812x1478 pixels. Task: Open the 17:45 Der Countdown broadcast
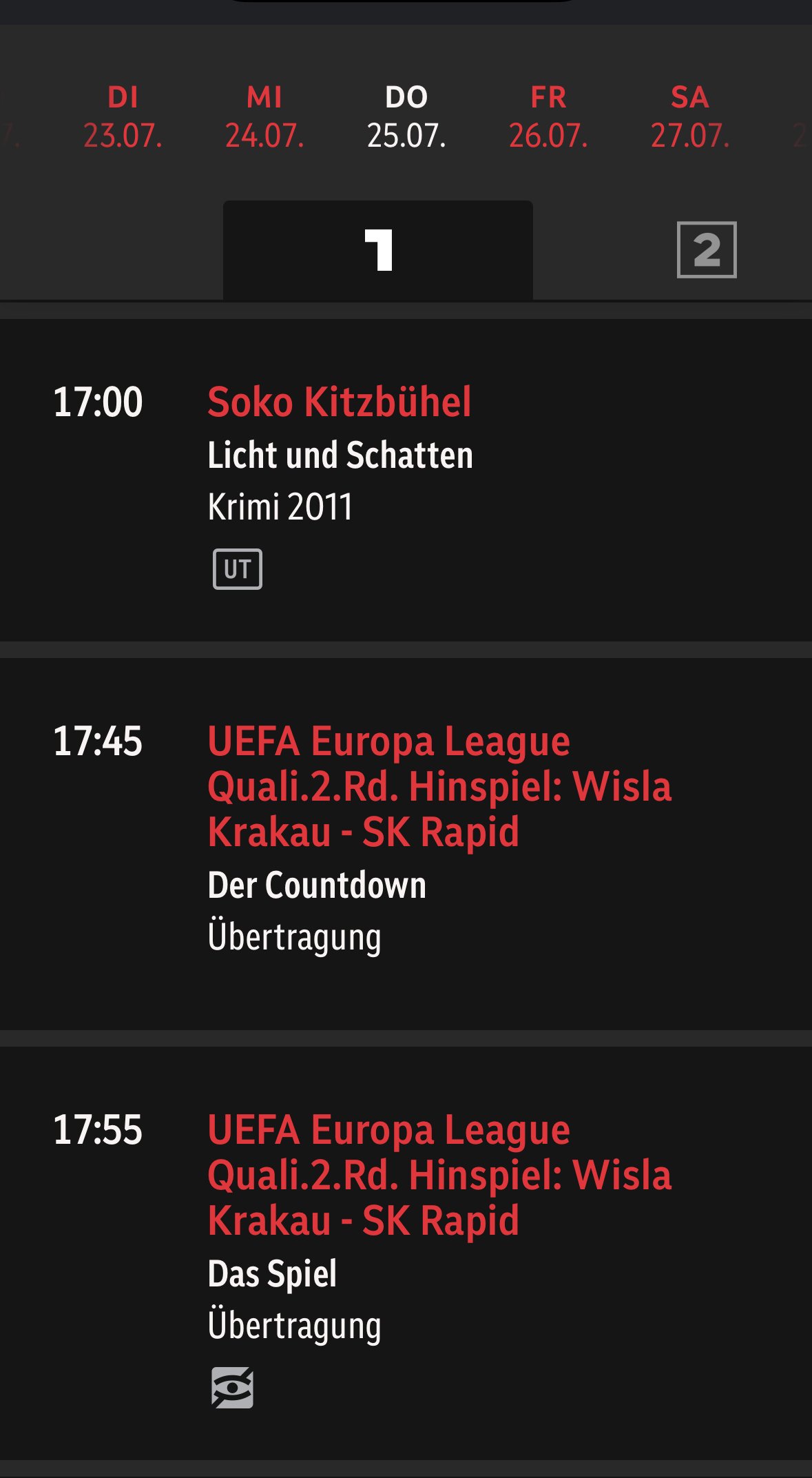pyautogui.click(x=406, y=844)
